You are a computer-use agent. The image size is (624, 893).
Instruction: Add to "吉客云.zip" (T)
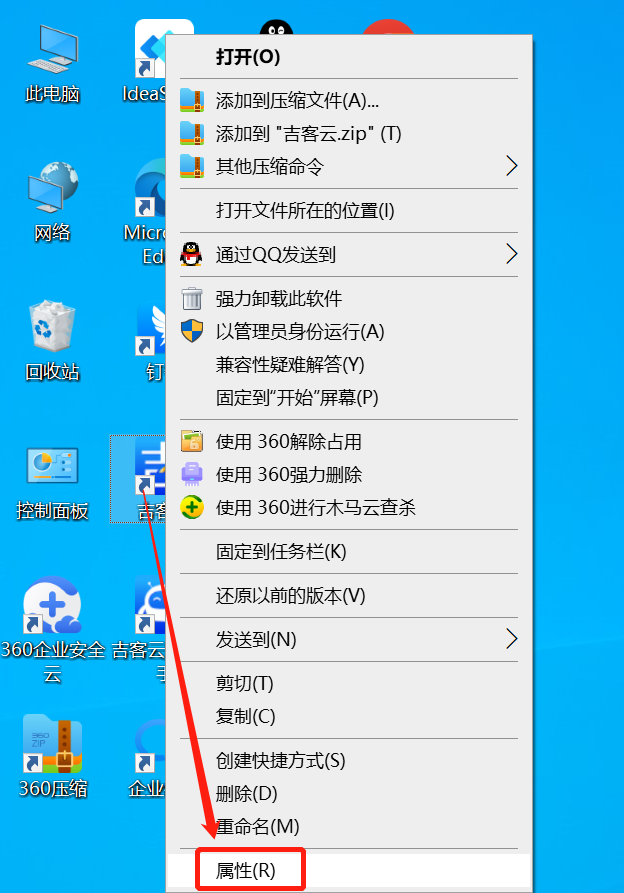click(308, 133)
